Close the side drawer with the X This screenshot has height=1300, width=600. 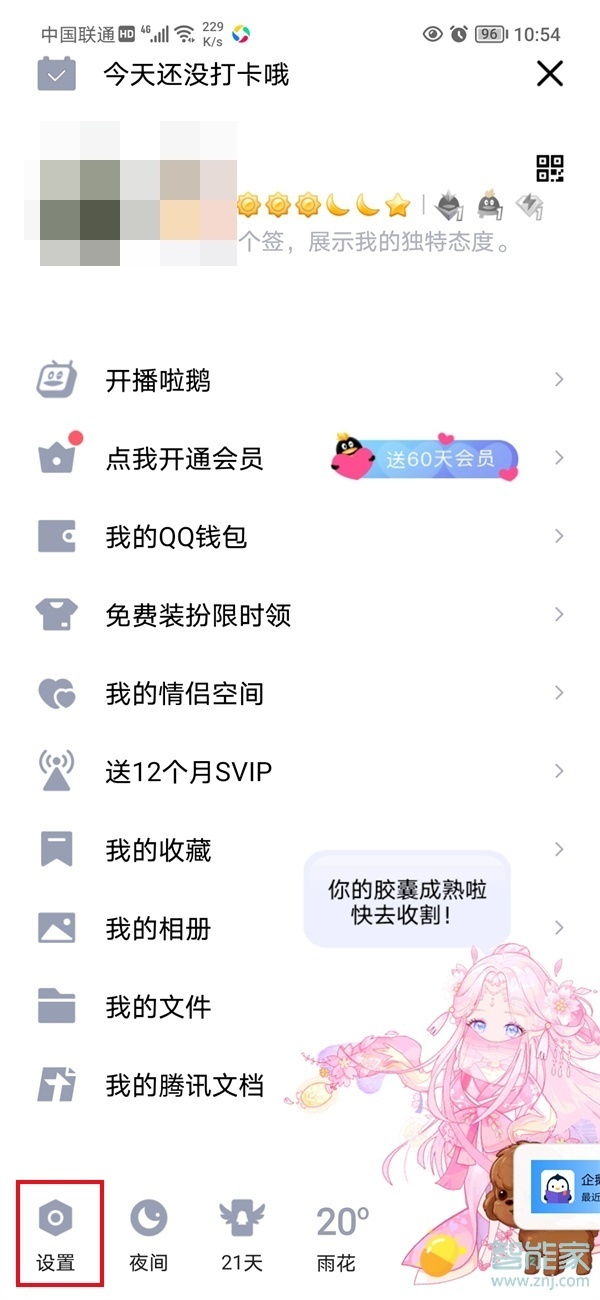(x=550, y=73)
